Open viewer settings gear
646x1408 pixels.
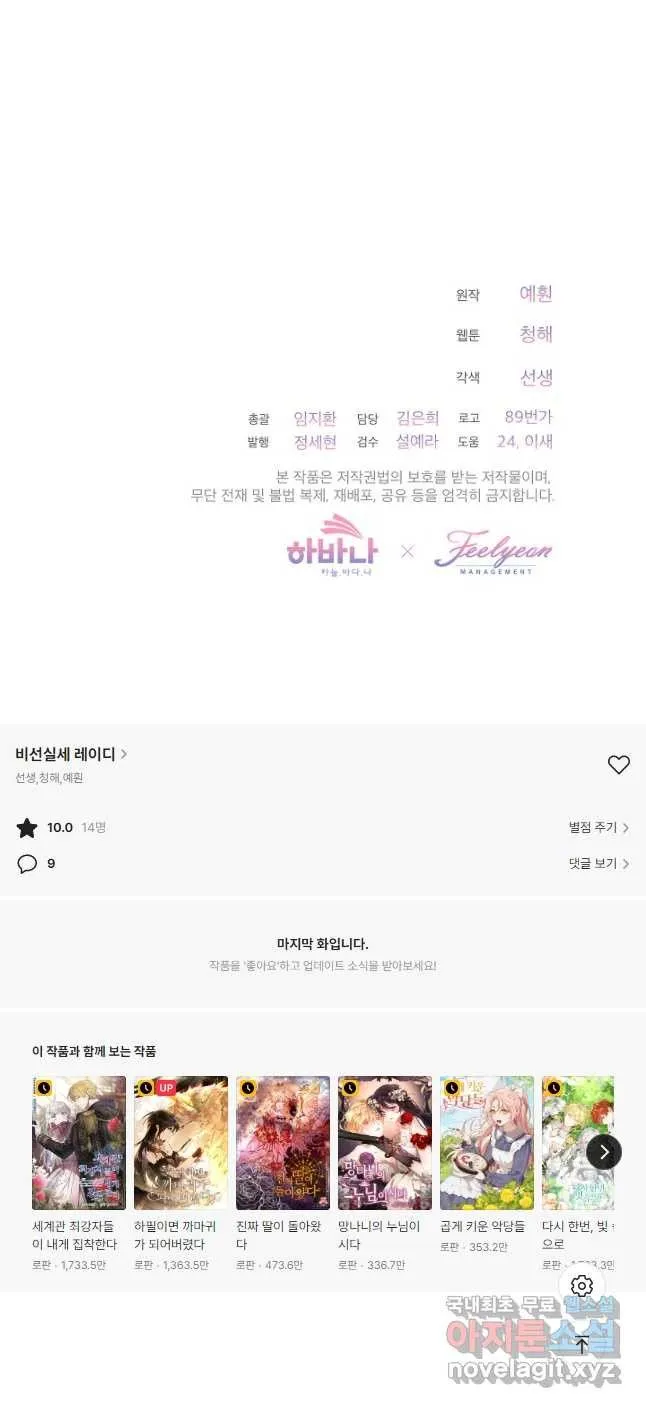tap(582, 1286)
